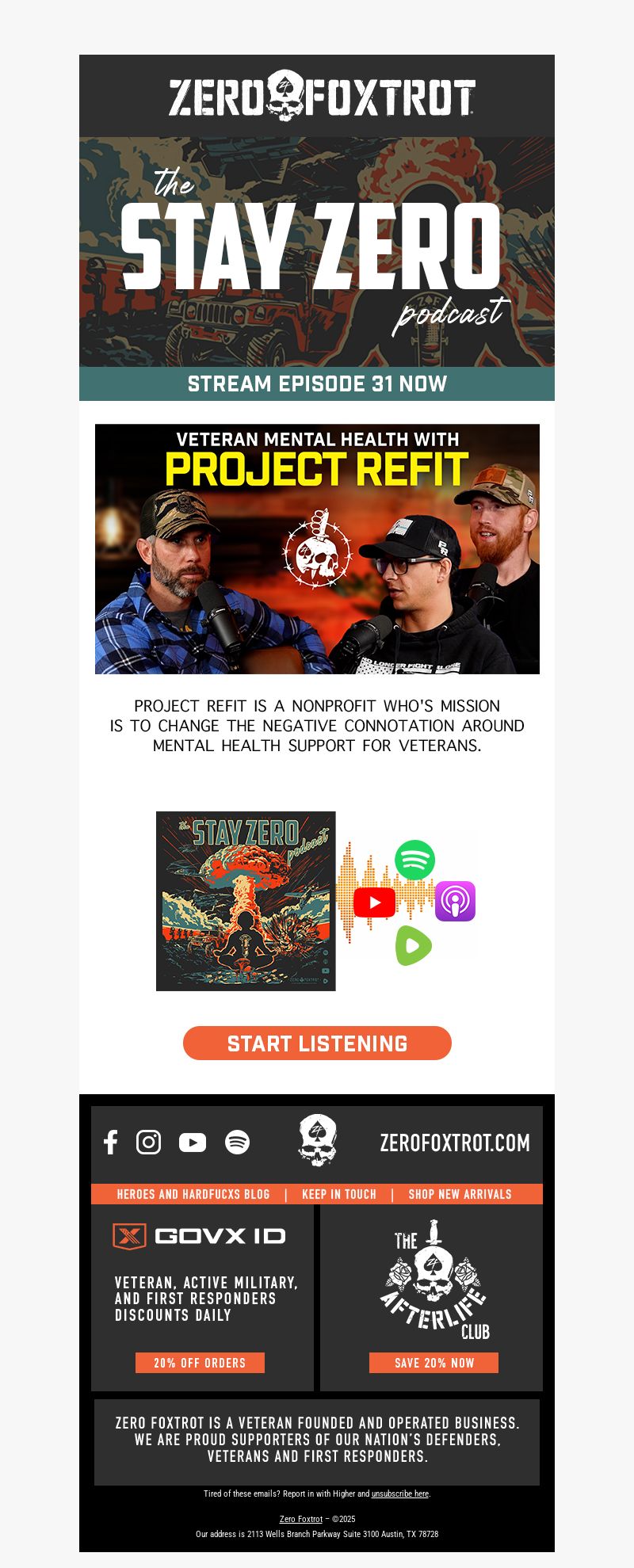Select the Keep In Touch link
Screen dimensions: 634x1568
click(339, 1194)
